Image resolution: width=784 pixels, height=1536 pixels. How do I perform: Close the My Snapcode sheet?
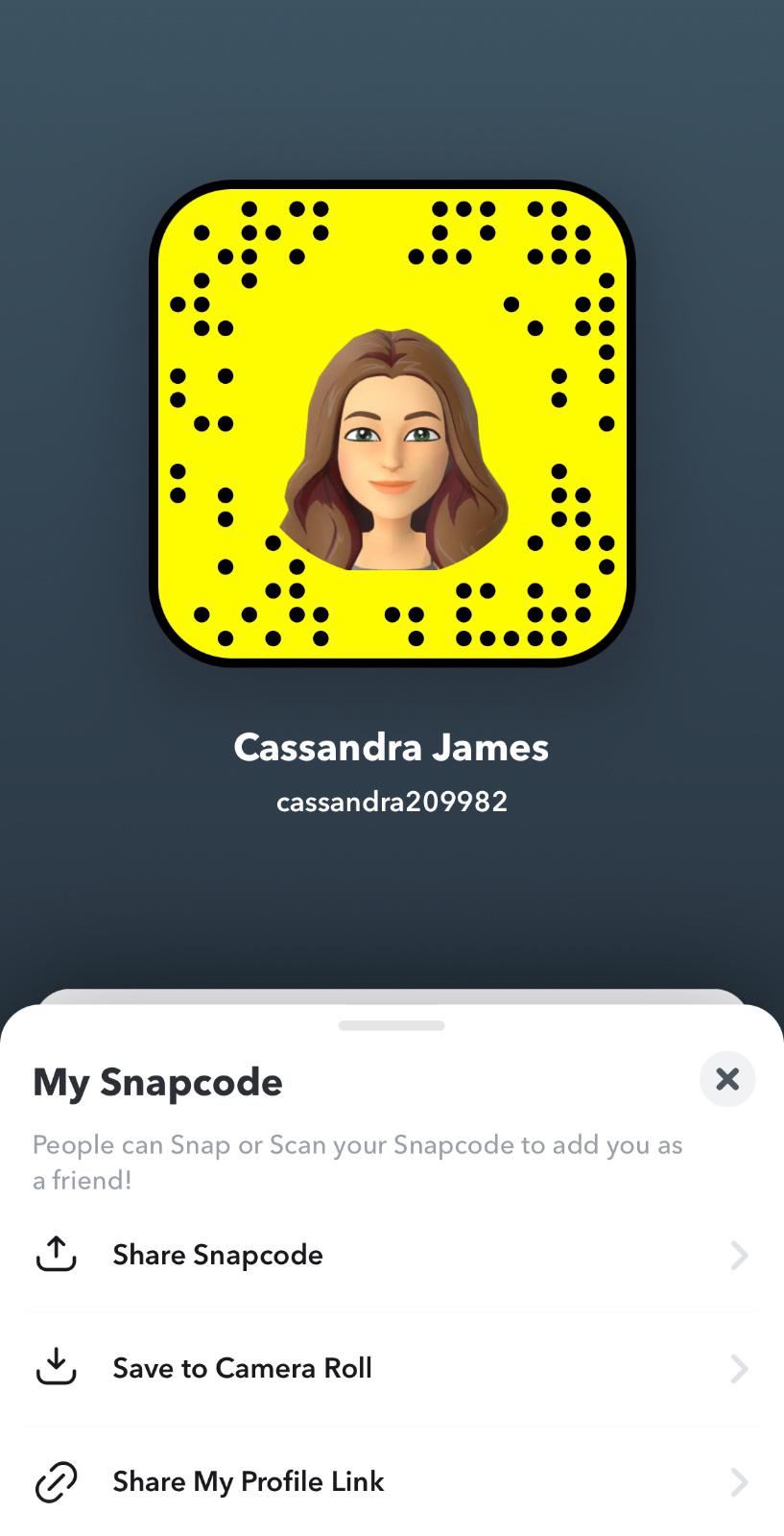click(727, 1079)
